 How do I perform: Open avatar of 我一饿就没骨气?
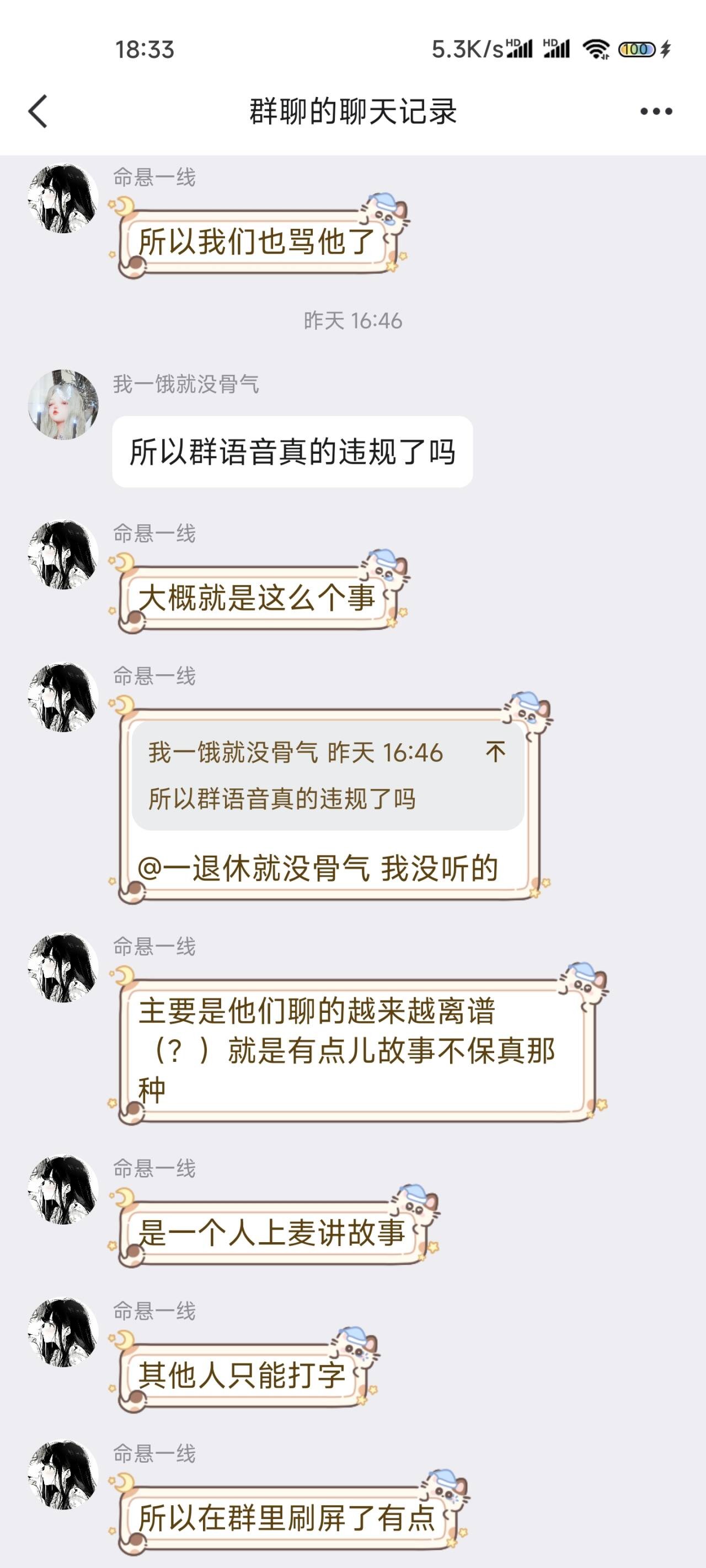(63, 404)
